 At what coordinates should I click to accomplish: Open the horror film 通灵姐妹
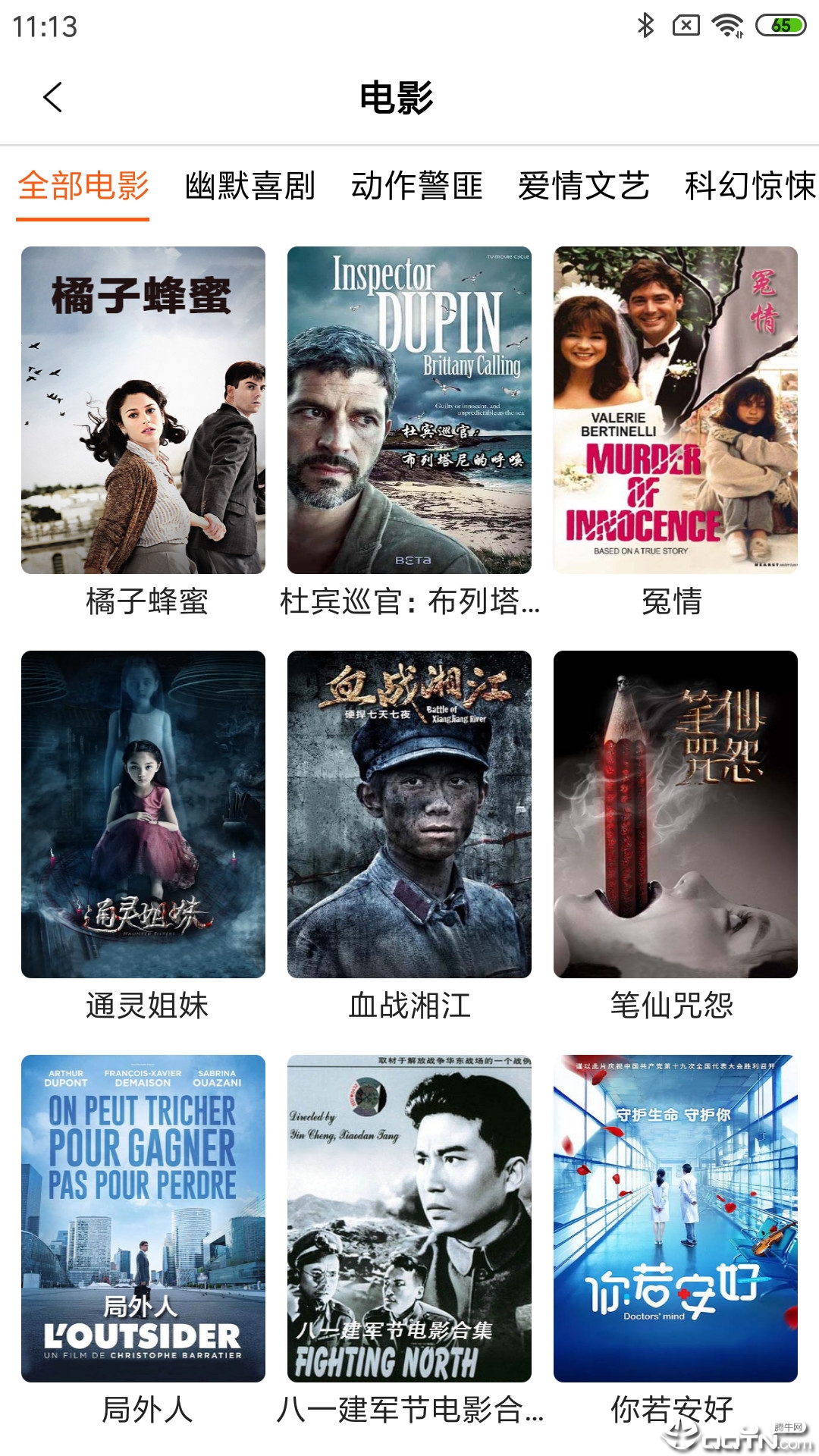[143, 814]
